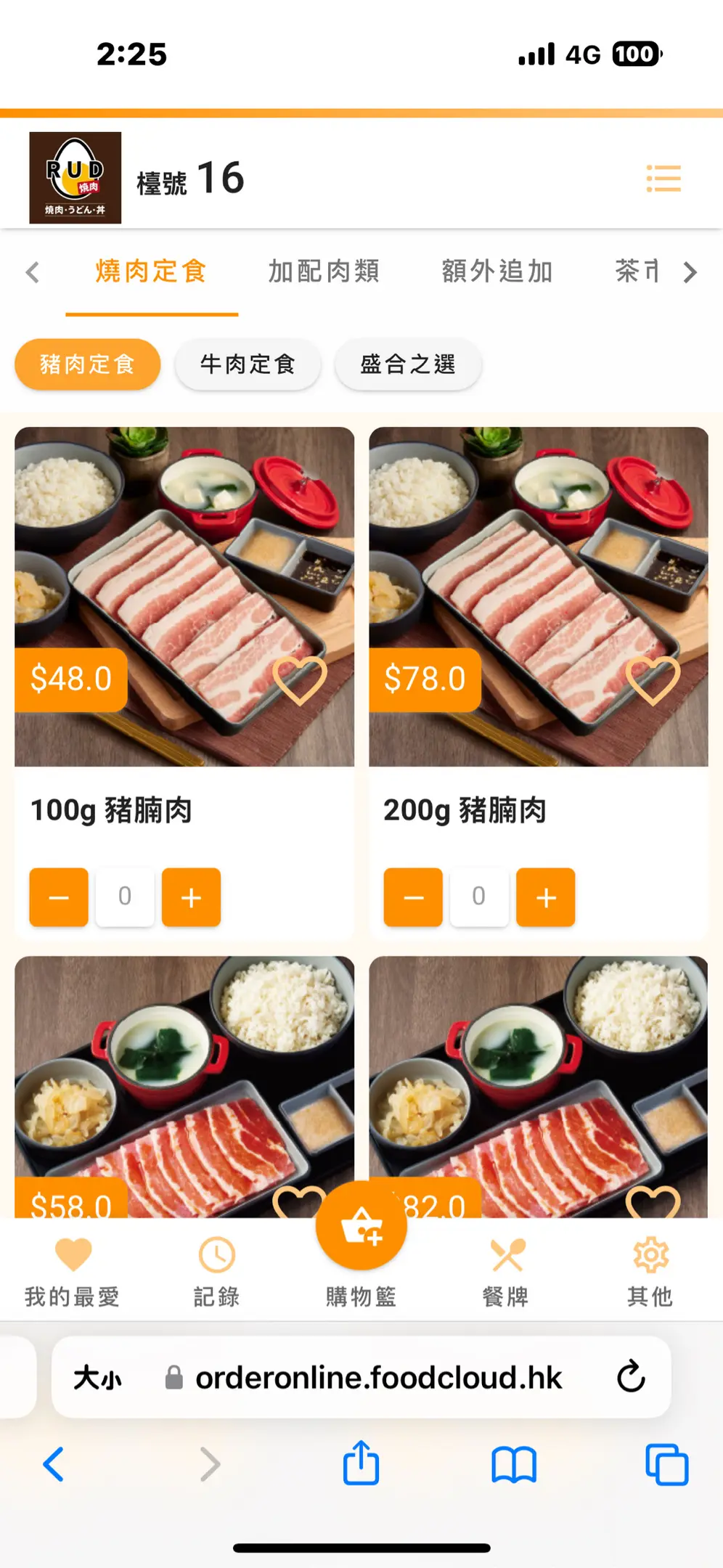Select the 牛肉定食 filter chip
723x1568 pixels.
point(248,364)
